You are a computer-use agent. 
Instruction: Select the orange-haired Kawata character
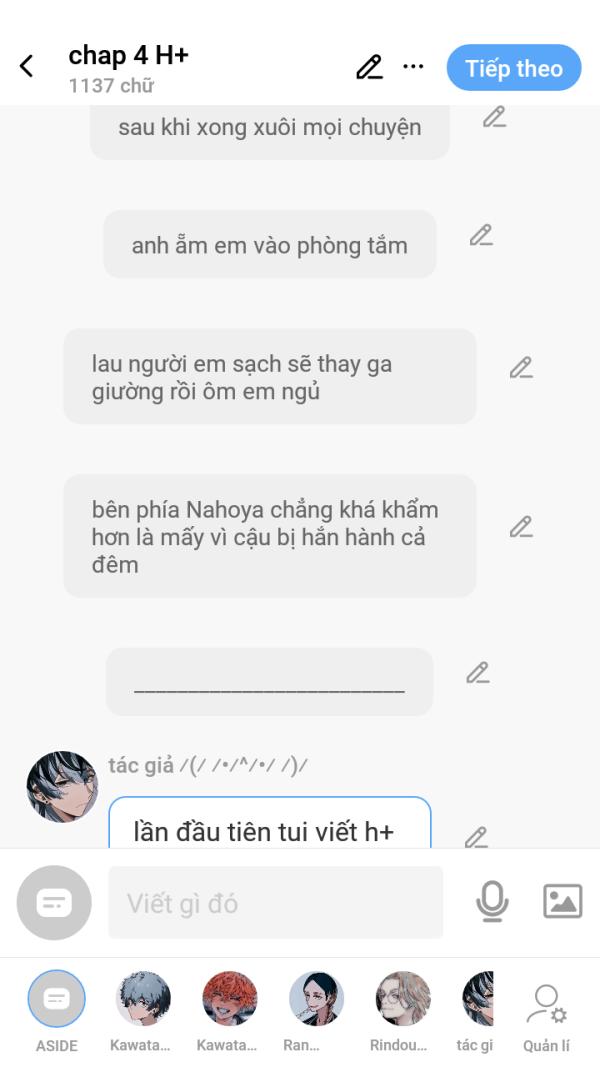[x=229, y=1000]
